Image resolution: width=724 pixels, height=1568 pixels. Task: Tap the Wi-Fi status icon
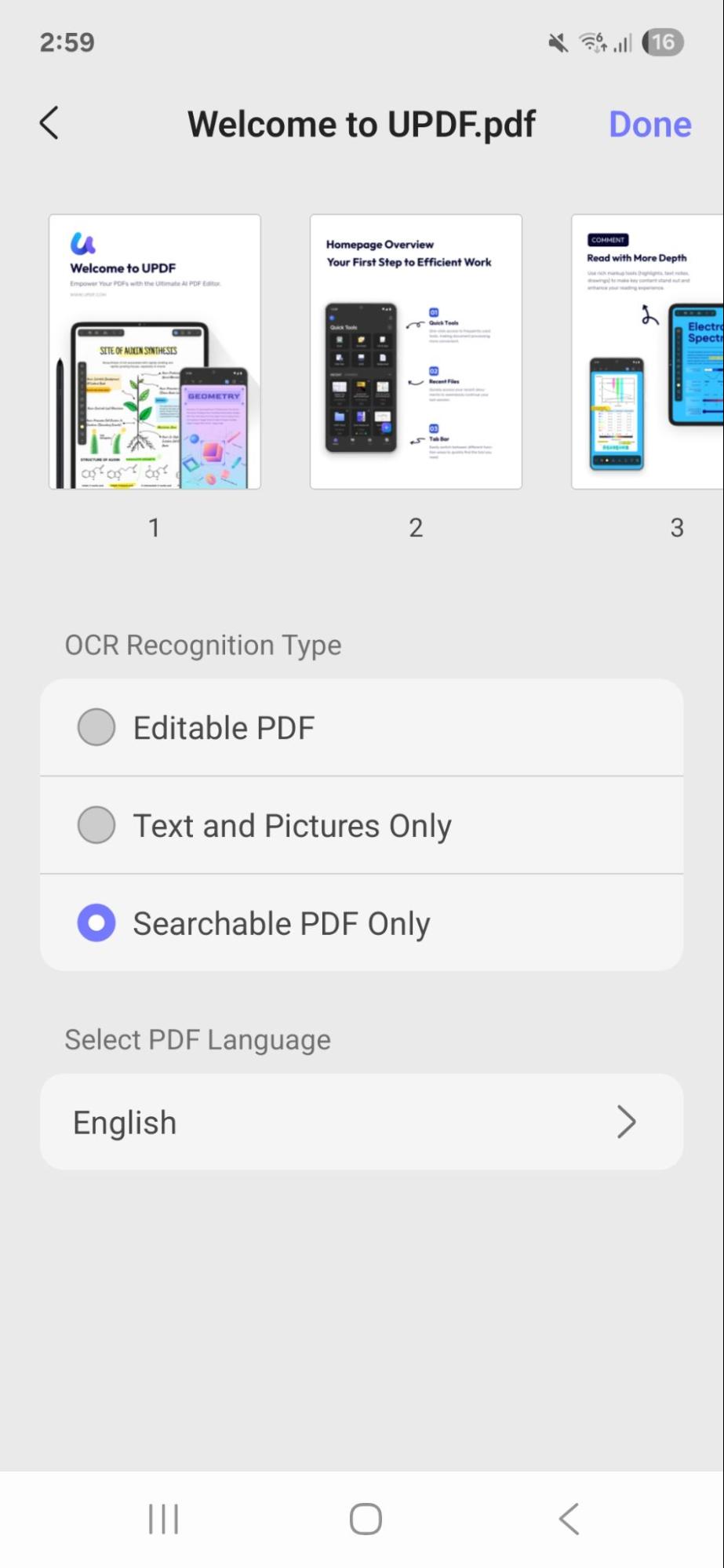[x=590, y=43]
